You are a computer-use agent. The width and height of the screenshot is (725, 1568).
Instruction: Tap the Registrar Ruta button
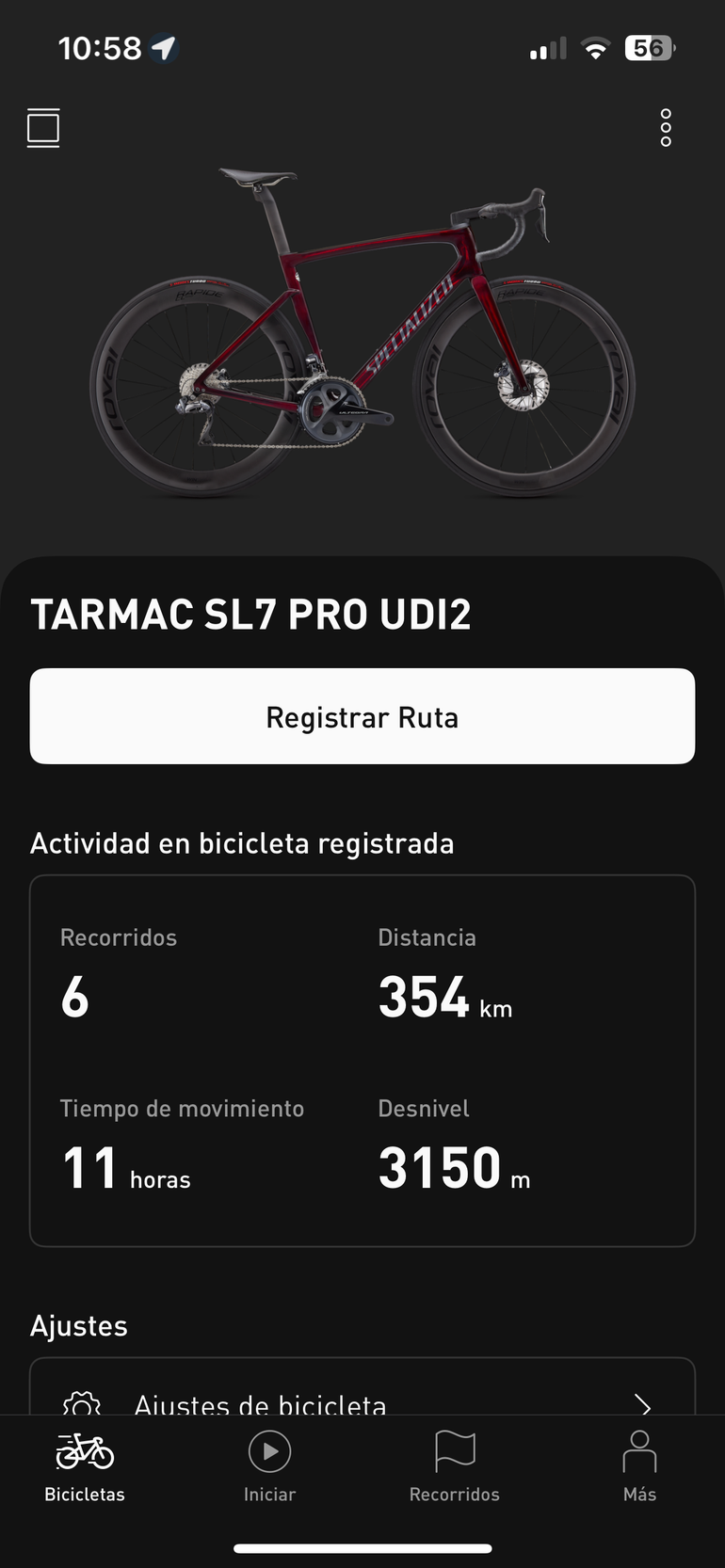tap(362, 716)
